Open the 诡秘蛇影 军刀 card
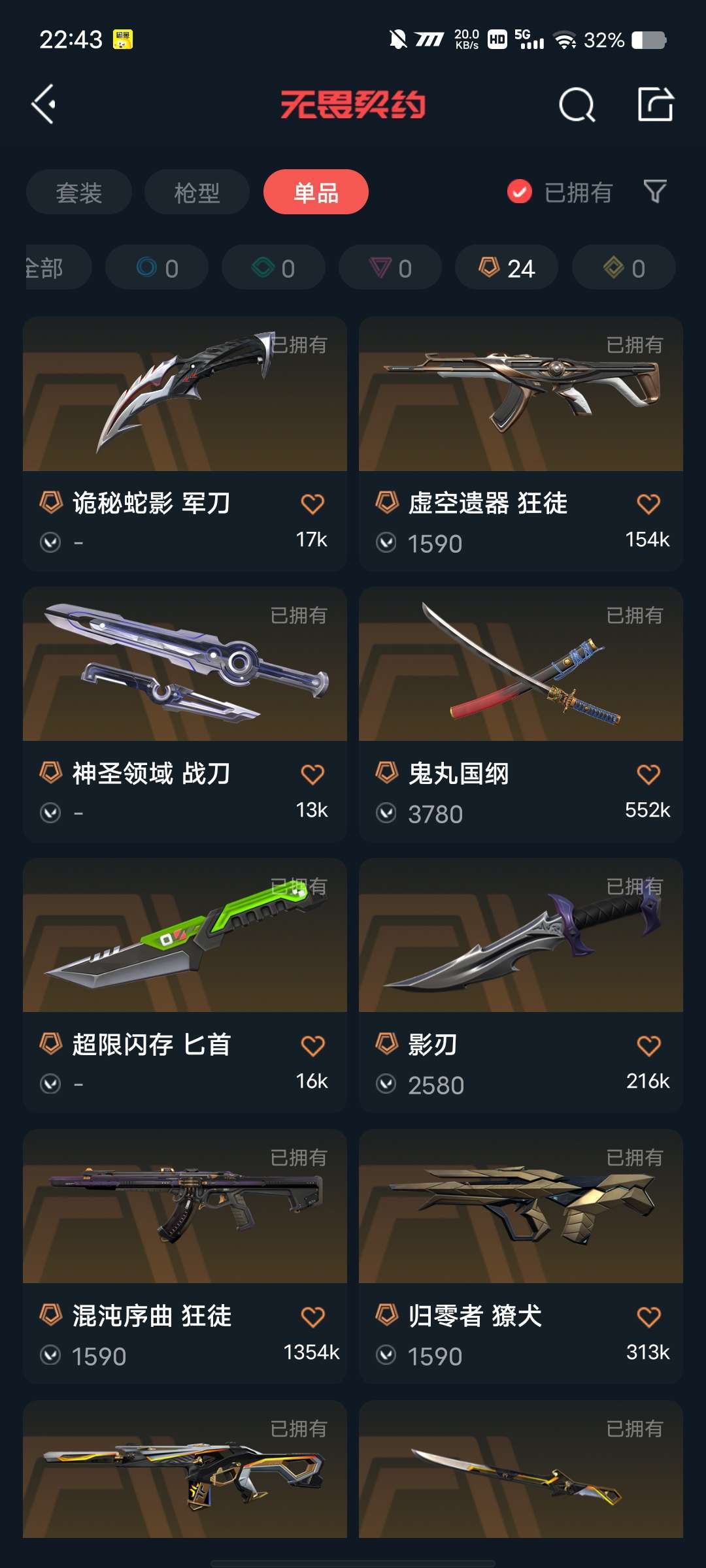The width and height of the screenshot is (706, 1568). click(185, 444)
